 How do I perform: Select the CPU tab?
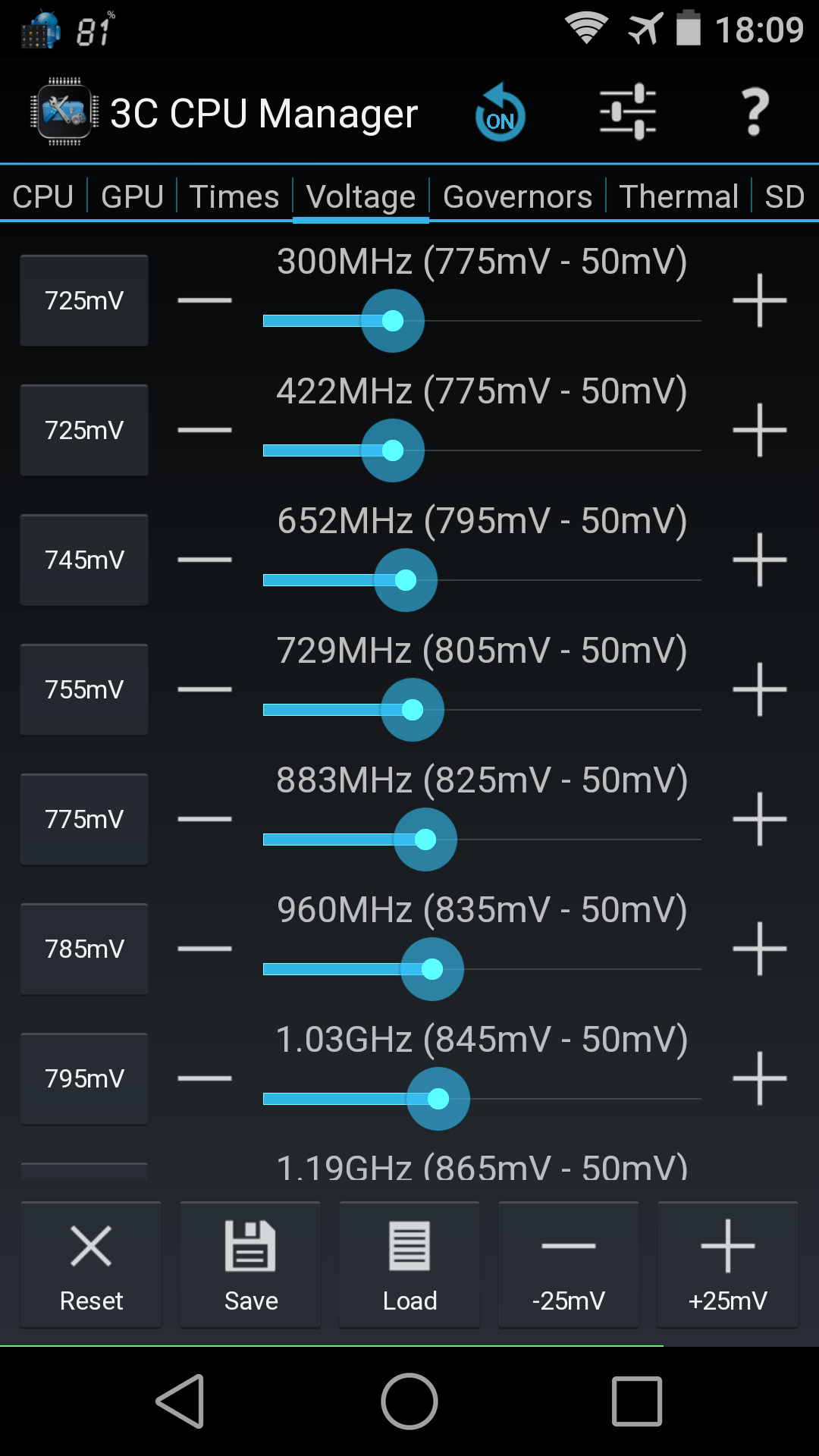click(x=42, y=196)
